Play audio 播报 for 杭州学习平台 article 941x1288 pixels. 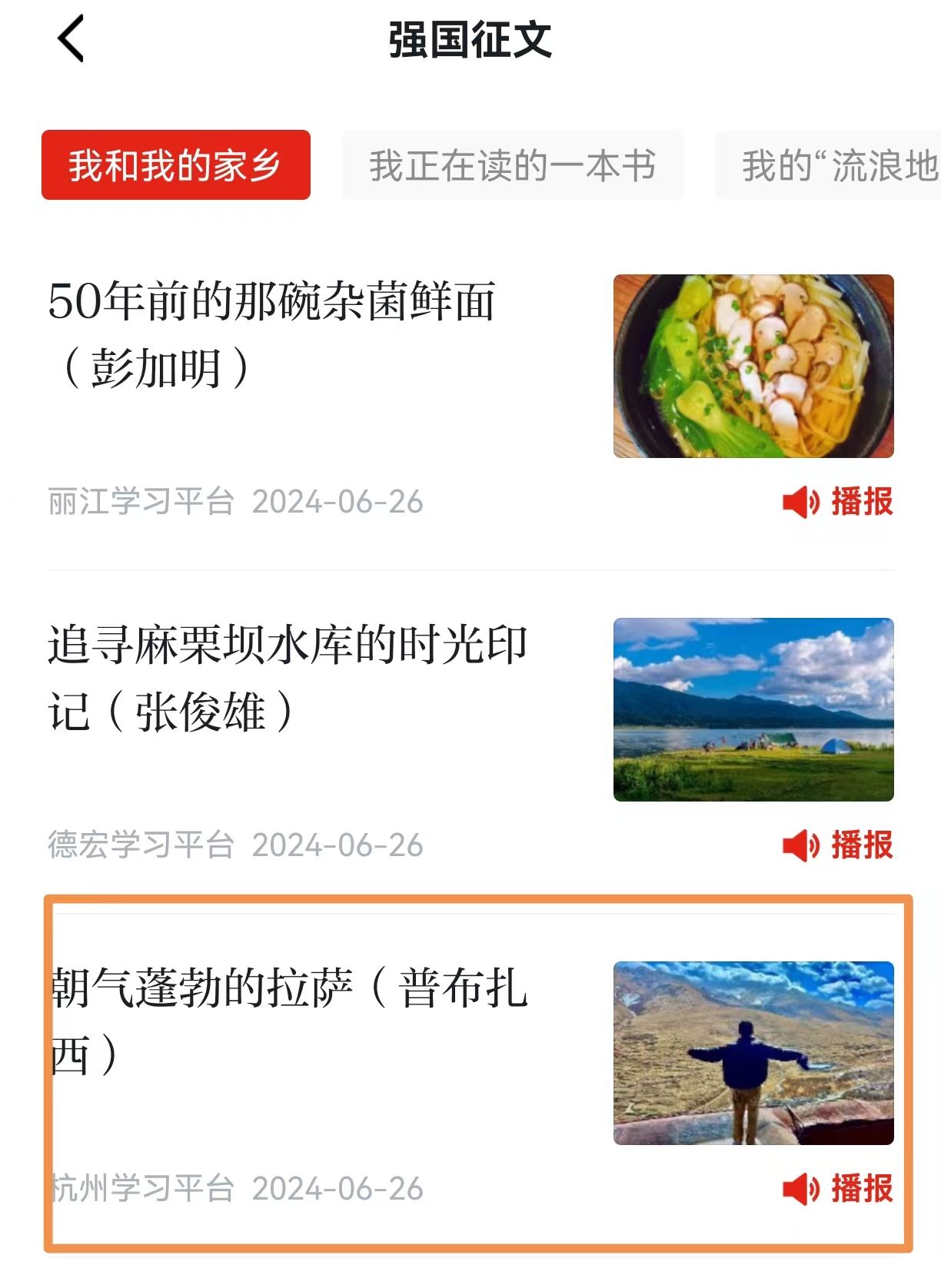coord(838,1189)
